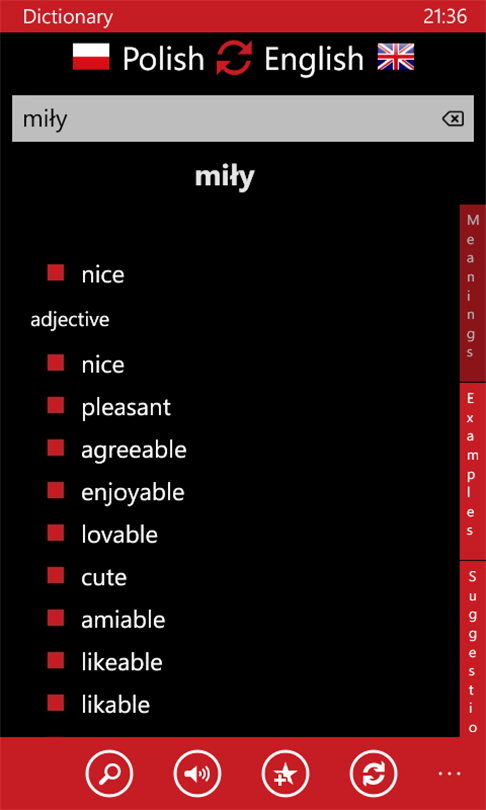Play the word pronunciation with speaker button

tap(197, 774)
